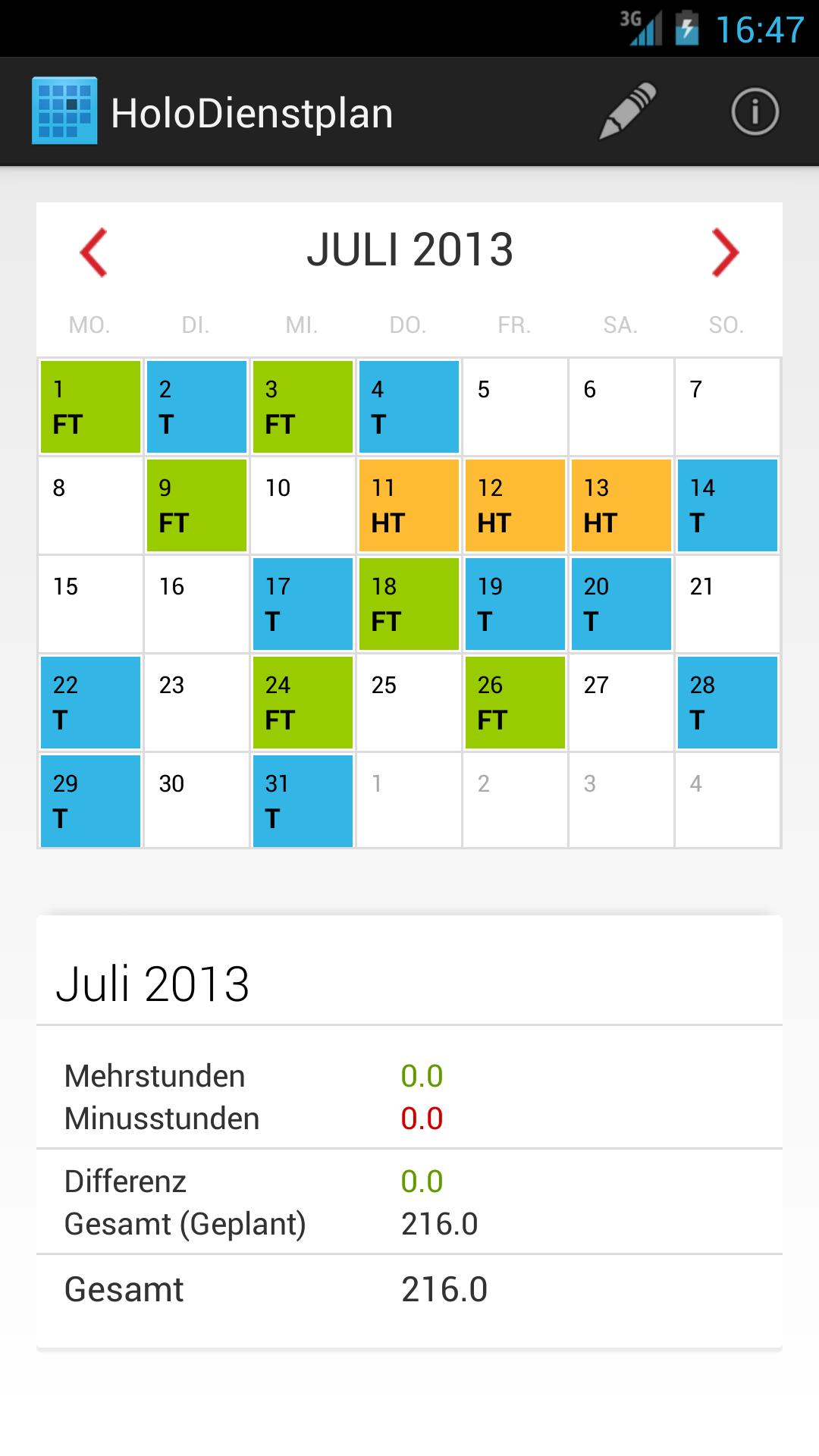The height and width of the screenshot is (1456, 819).
Task: Select July 20 with T shift
Action: pyautogui.click(x=621, y=604)
